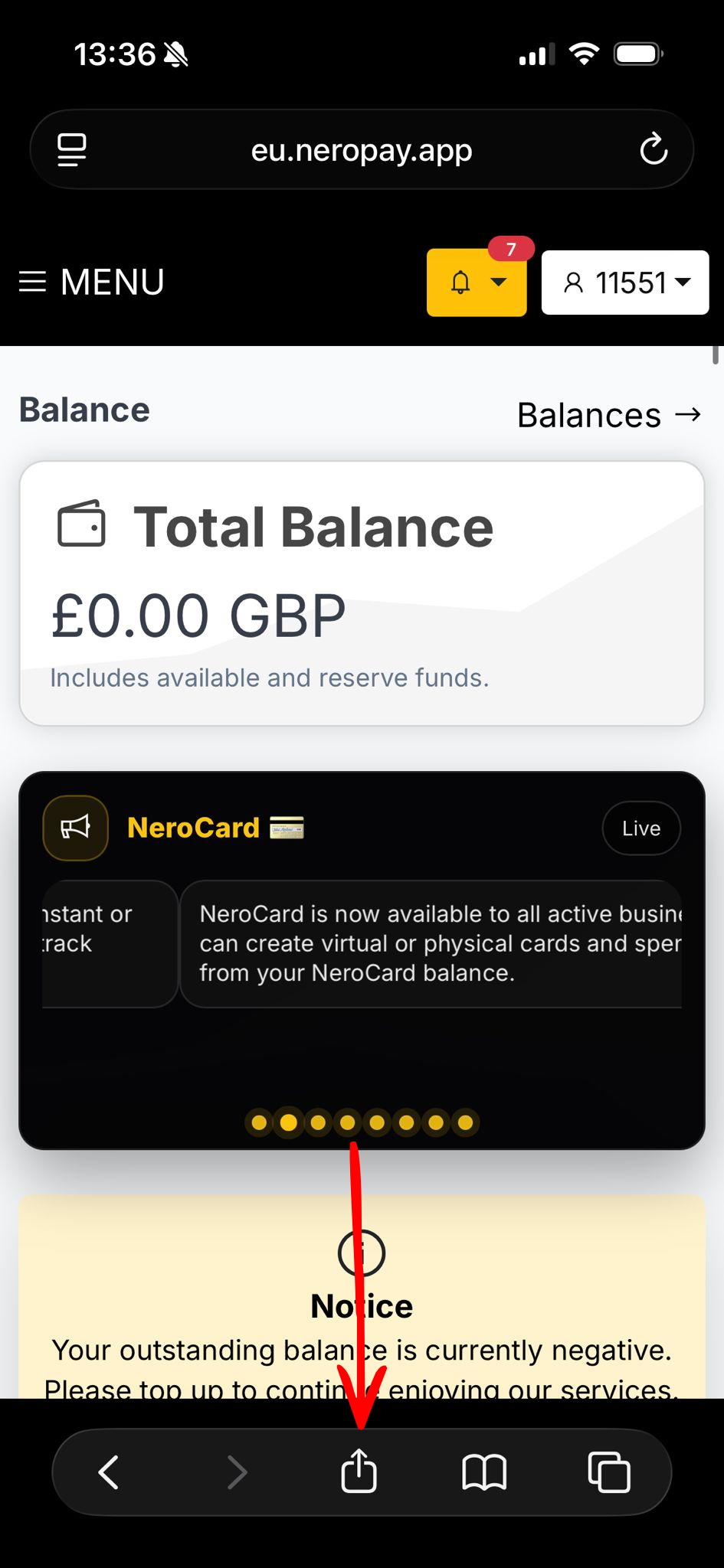Open the Total Balance card

(x=362, y=593)
